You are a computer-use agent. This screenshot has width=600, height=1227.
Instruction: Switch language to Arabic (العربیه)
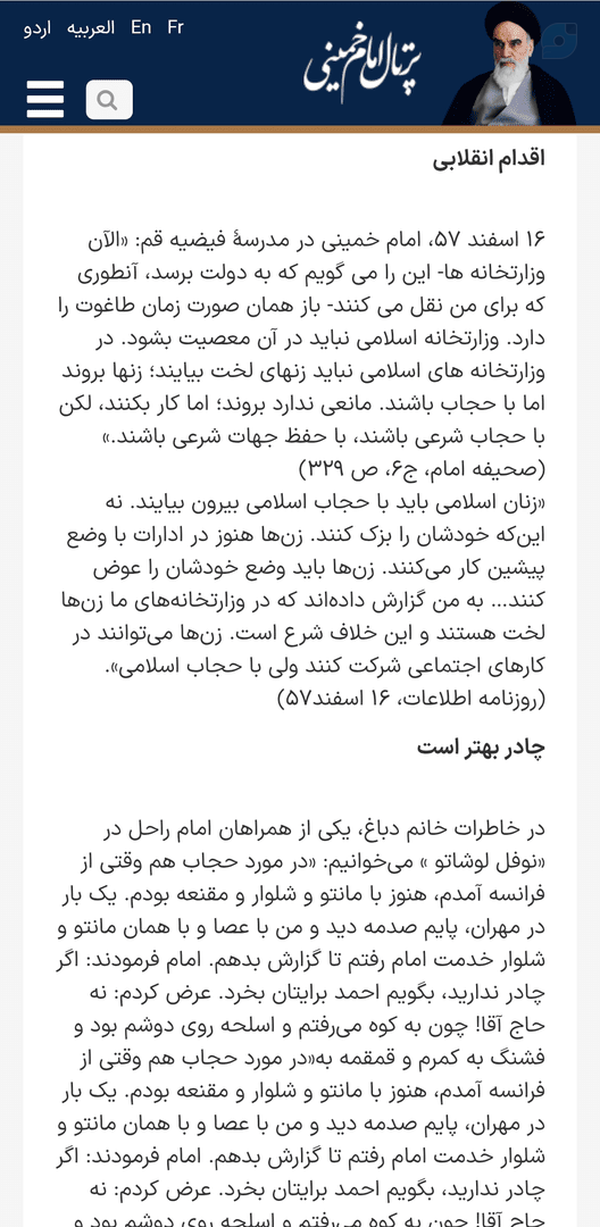click(x=91, y=28)
